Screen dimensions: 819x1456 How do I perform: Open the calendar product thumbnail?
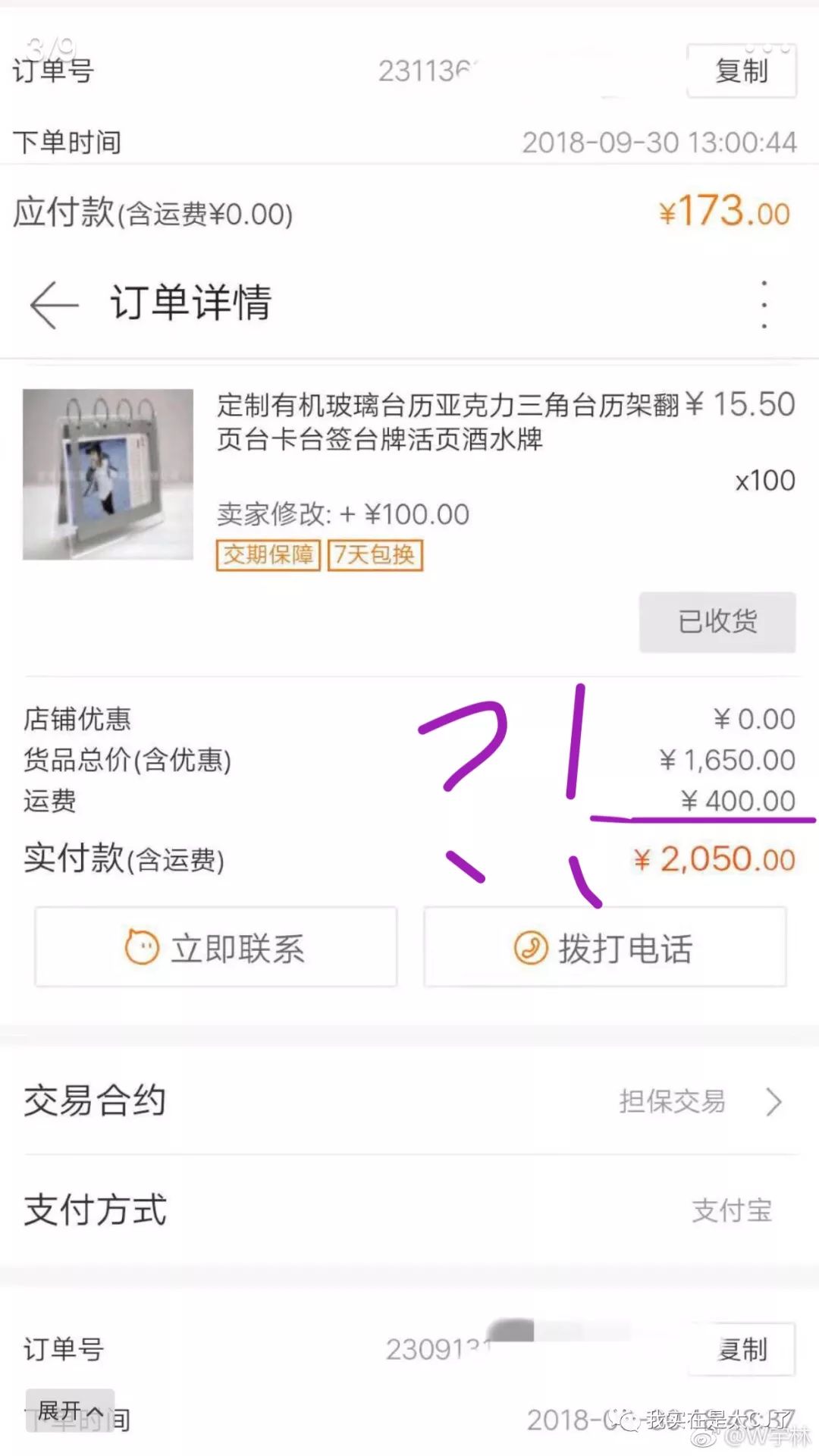106,474
